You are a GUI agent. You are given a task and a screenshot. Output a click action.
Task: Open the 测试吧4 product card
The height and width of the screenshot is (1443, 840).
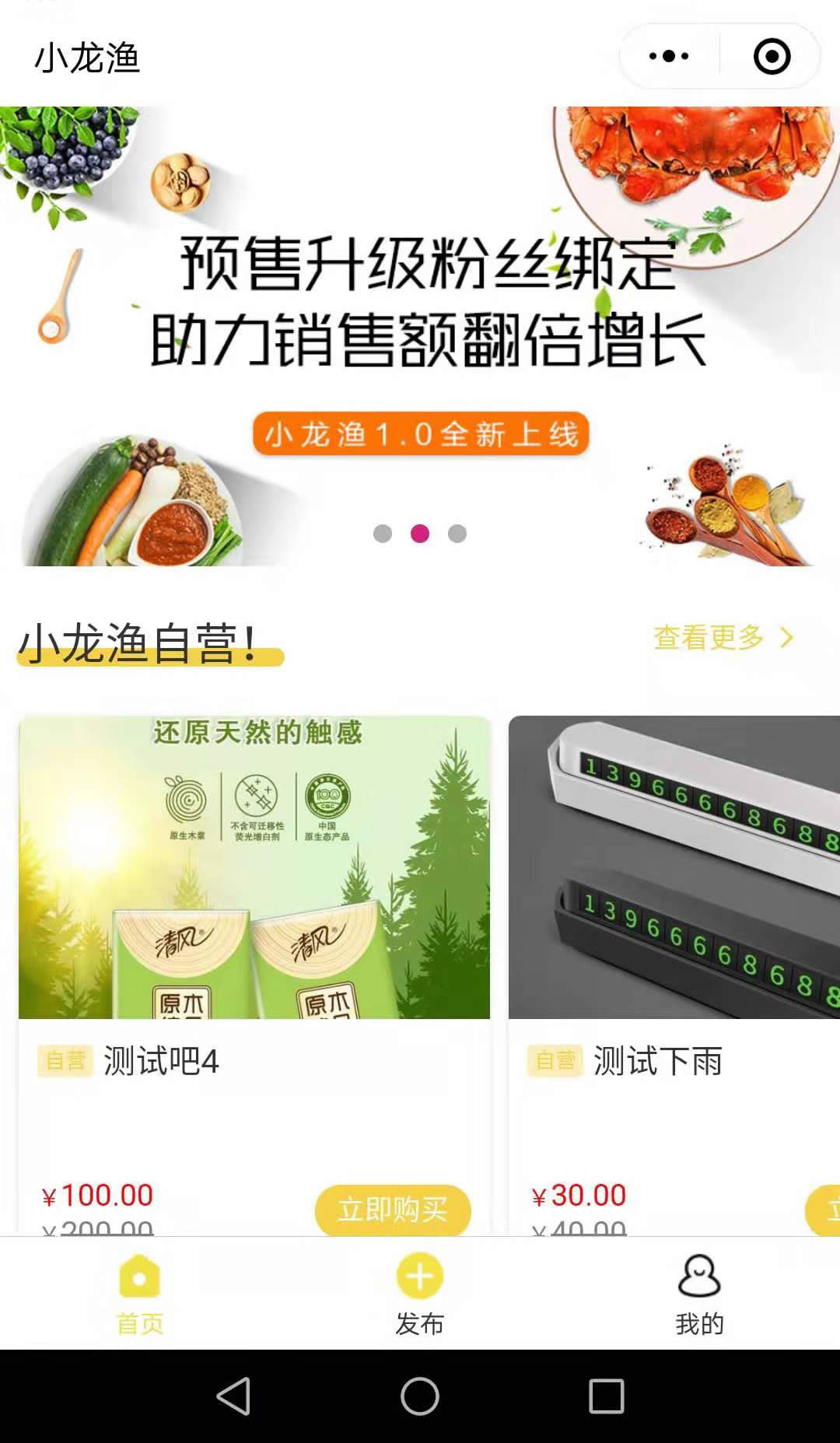click(x=254, y=867)
